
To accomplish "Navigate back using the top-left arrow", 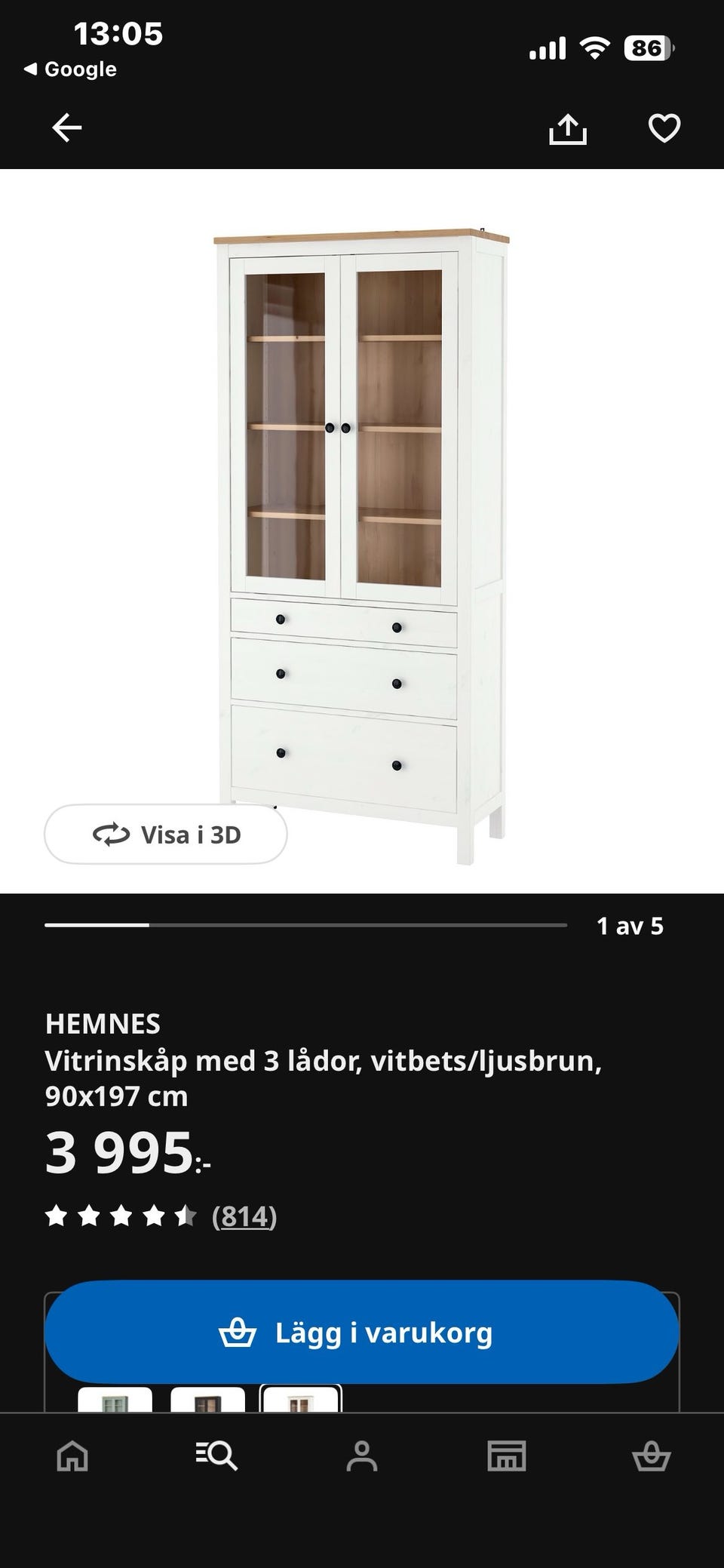I will [x=66, y=127].
